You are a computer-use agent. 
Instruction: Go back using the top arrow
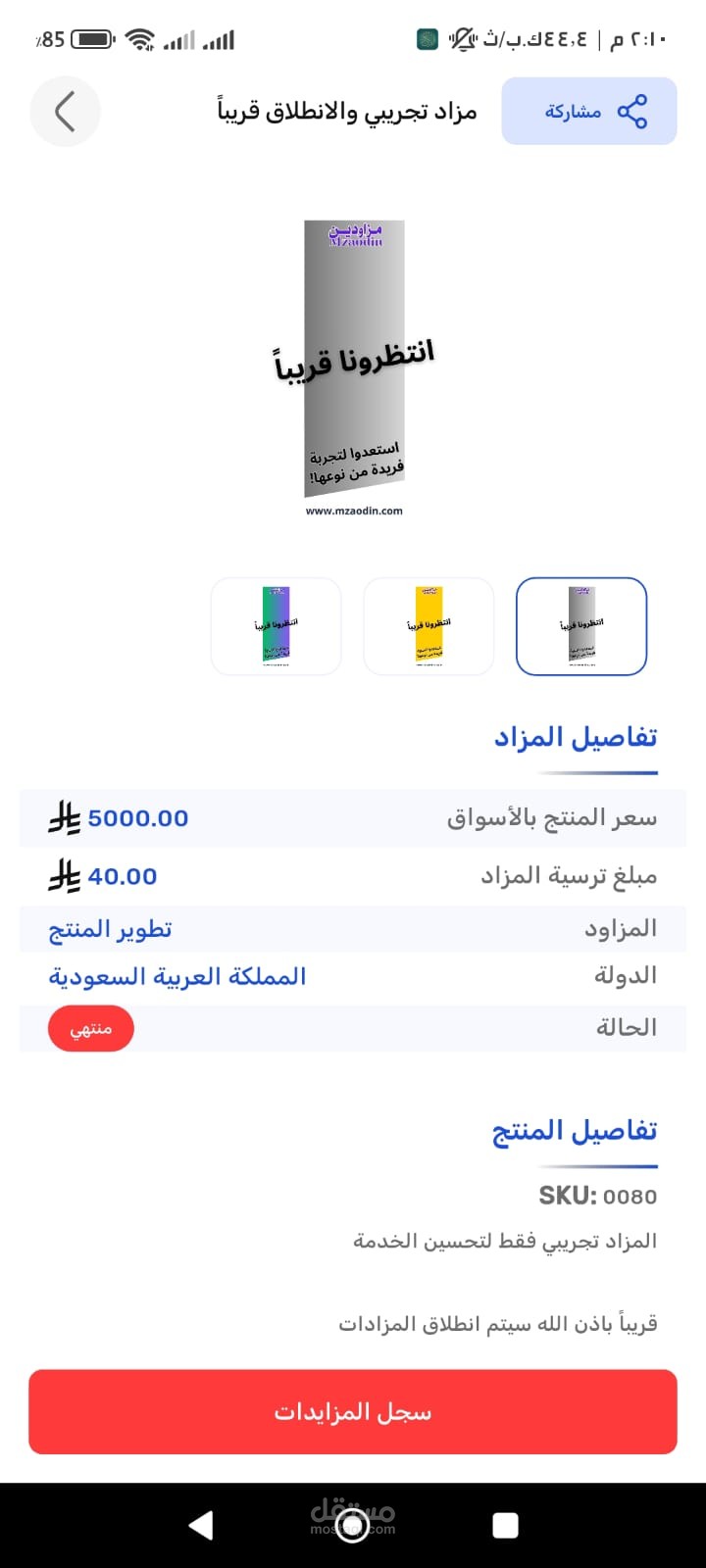click(x=65, y=112)
